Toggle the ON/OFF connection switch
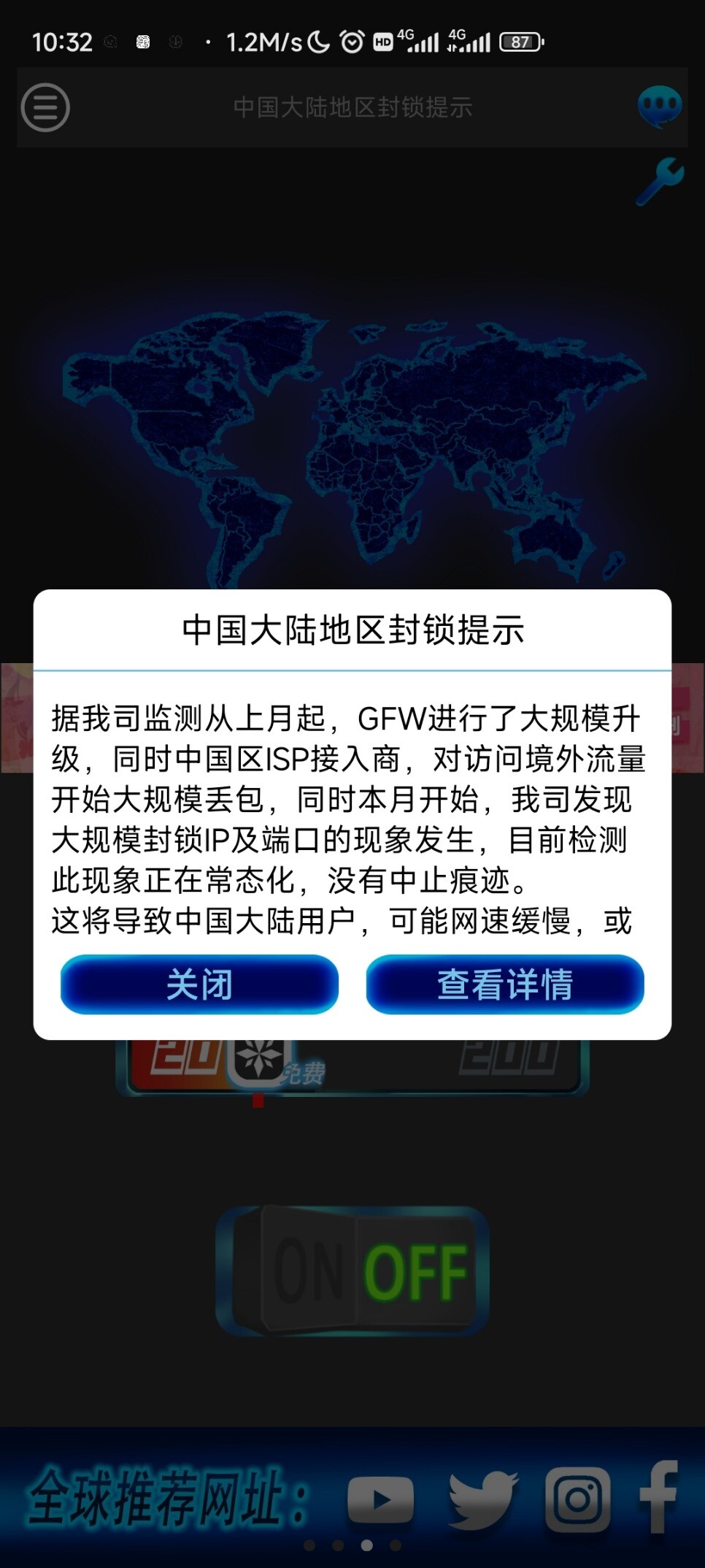705x1568 pixels. tap(352, 1271)
